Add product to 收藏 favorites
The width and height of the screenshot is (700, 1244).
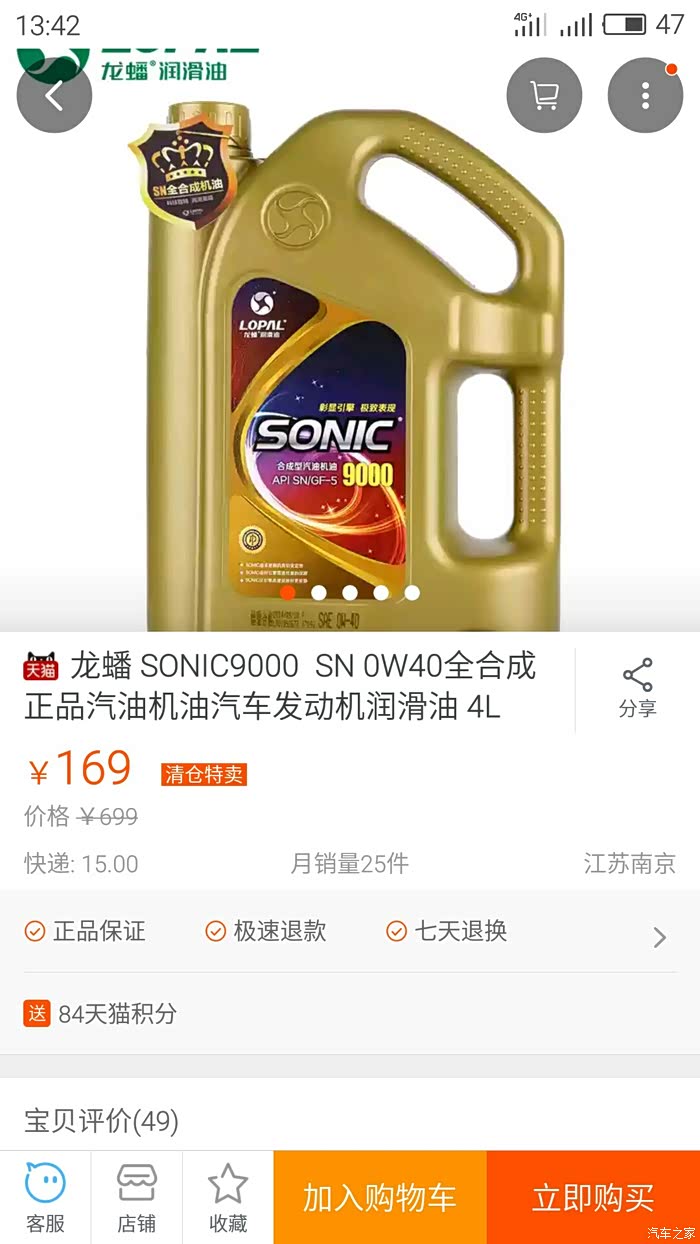click(227, 1197)
